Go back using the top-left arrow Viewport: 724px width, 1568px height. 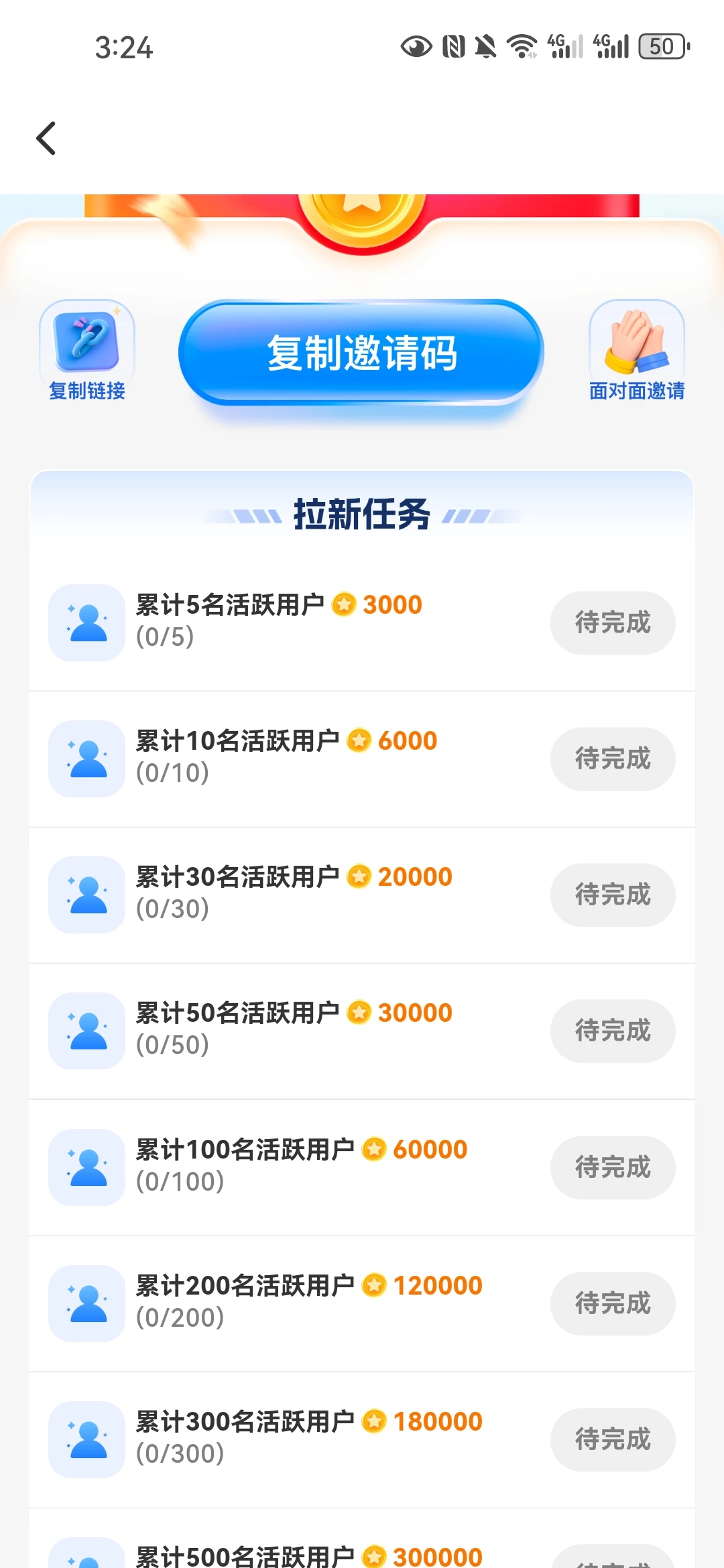(46, 139)
